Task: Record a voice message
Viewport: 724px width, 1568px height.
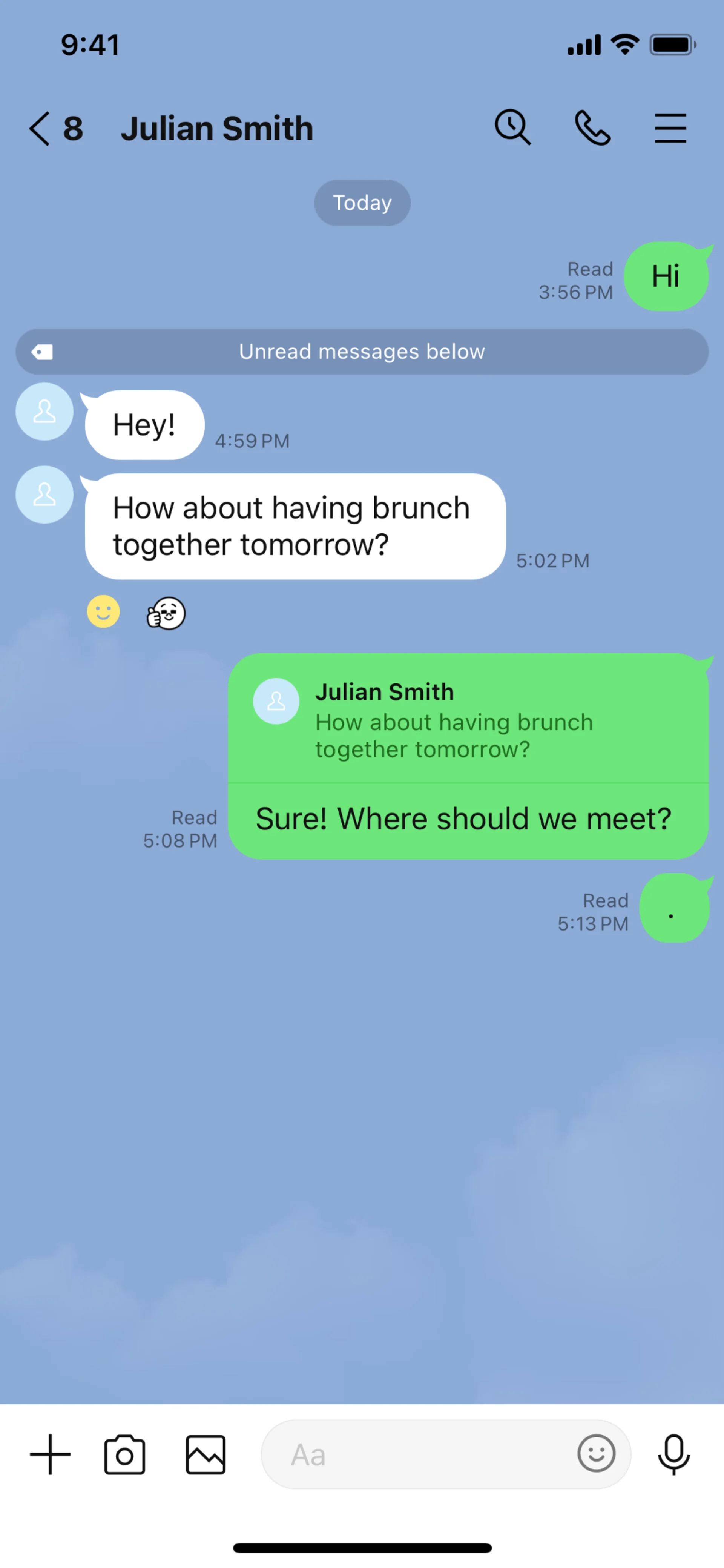Action: [x=673, y=1454]
